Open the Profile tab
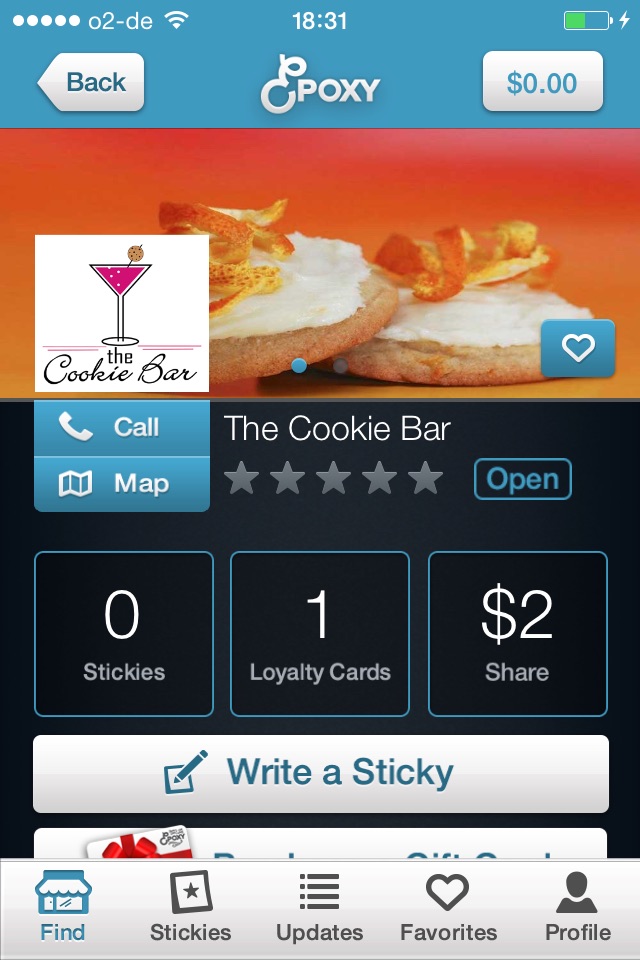 click(x=577, y=908)
